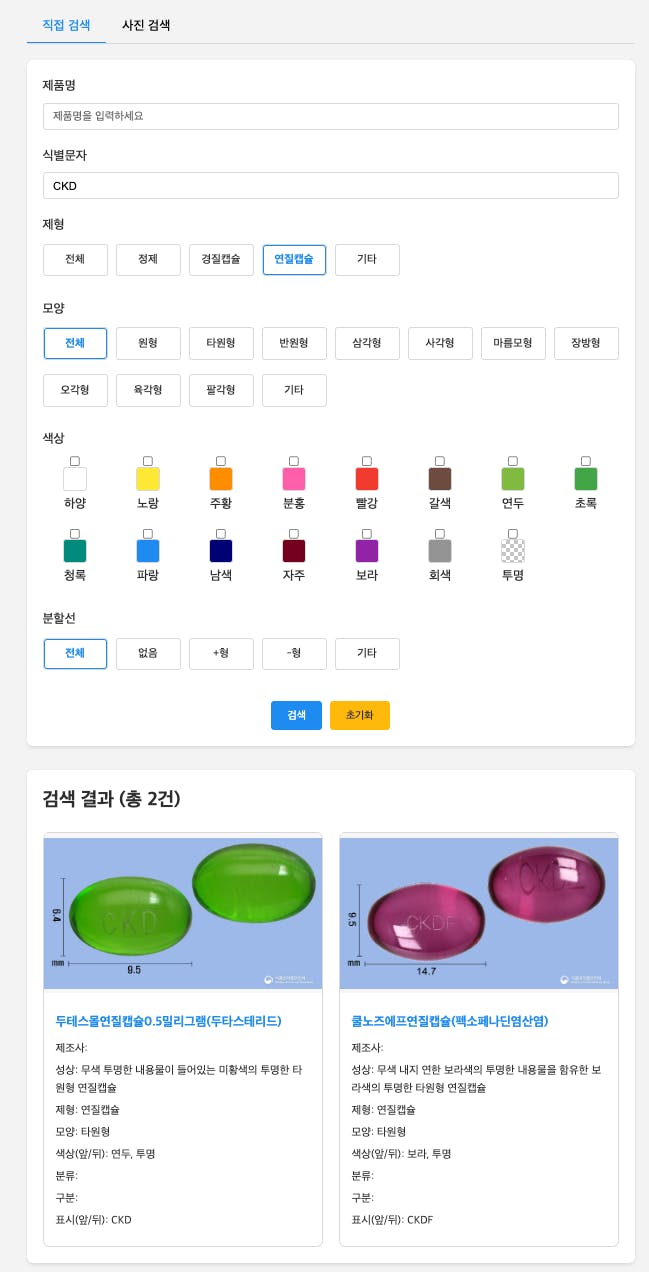Reset filters with the 초기화 button
This screenshot has height=1272, width=649.
[360, 716]
